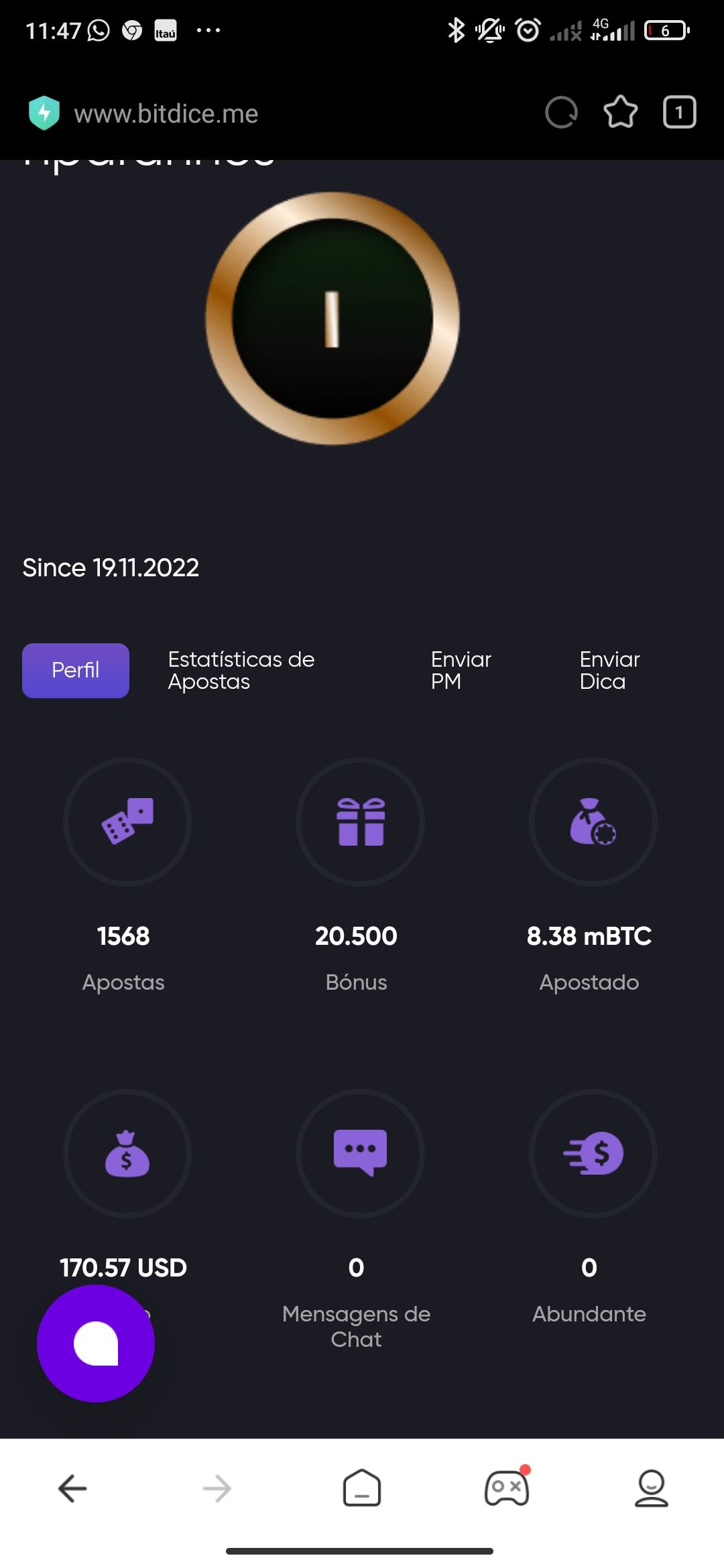The image size is (724, 1568).
Task: Go back to the previous page
Action: (x=72, y=1489)
